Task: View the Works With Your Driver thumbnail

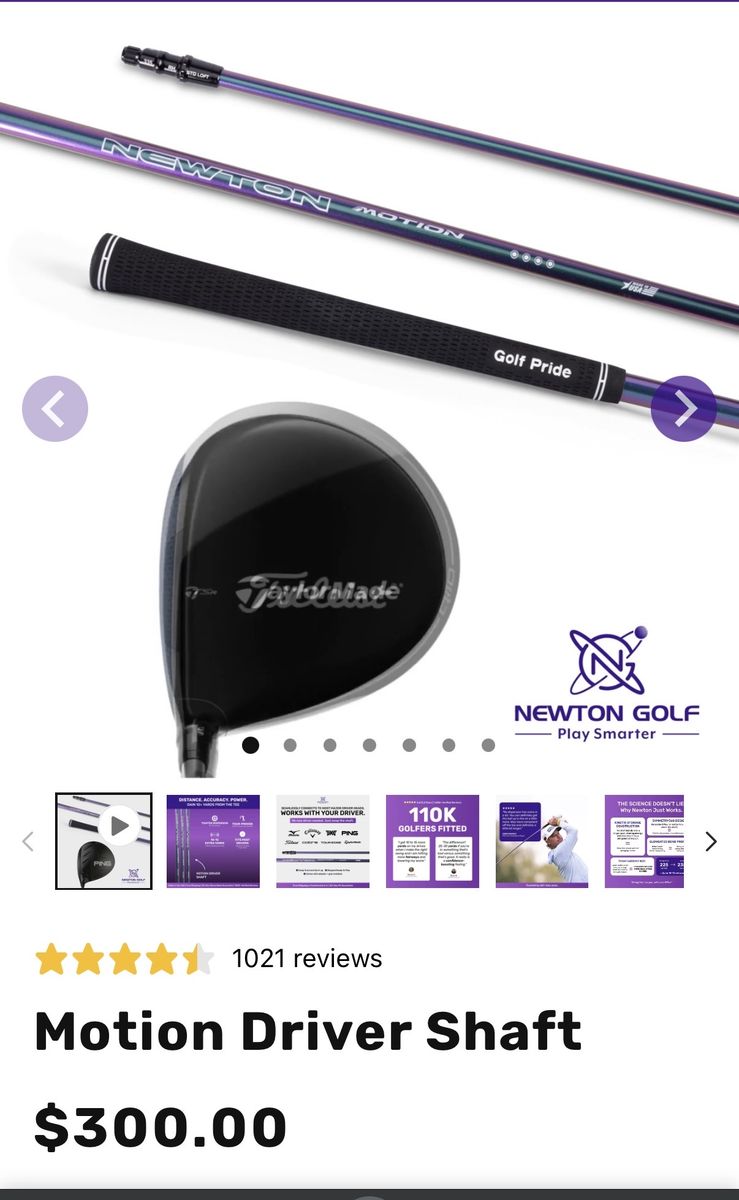Action: click(323, 841)
